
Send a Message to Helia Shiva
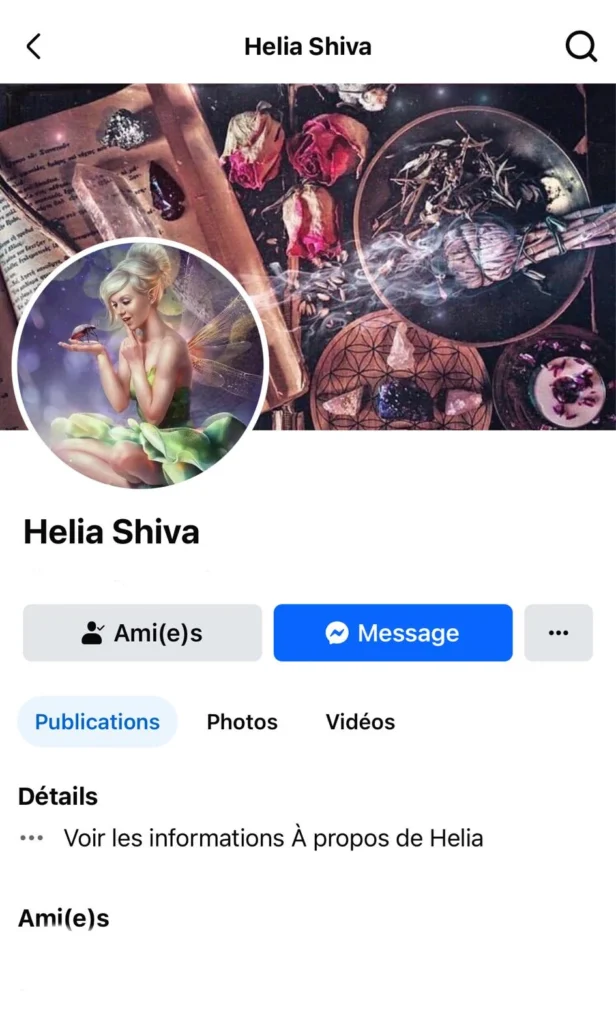(x=393, y=633)
